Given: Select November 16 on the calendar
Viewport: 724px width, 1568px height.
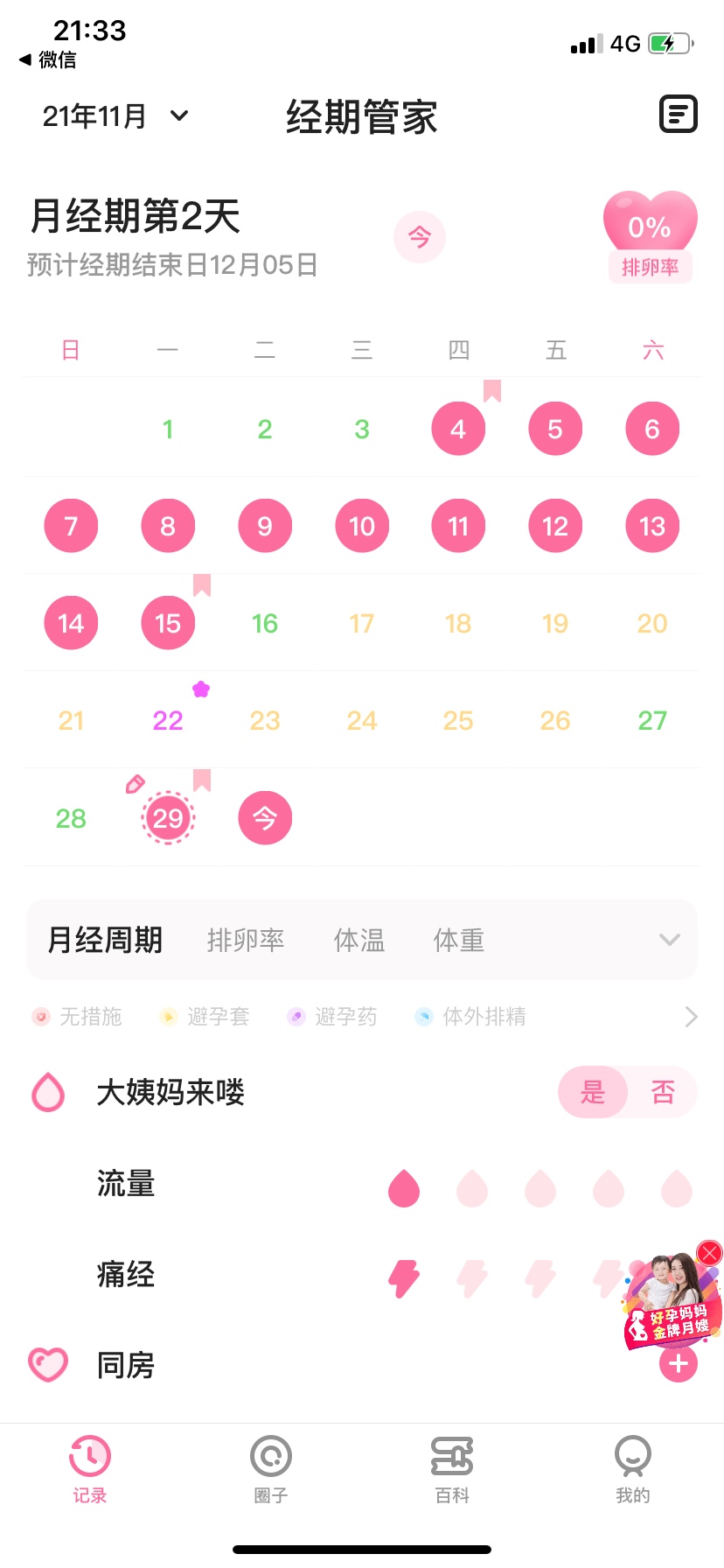Looking at the screenshot, I should click(x=264, y=623).
